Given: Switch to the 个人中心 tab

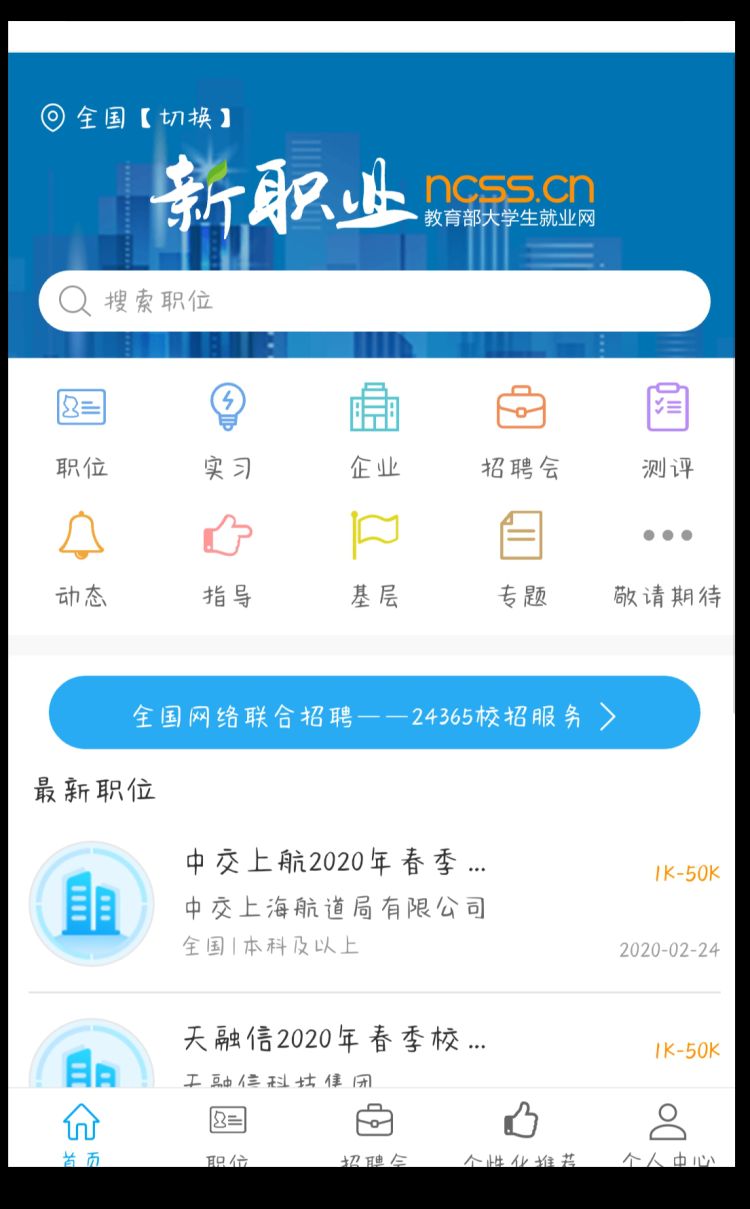Looking at the screenshot, I should click(667, 1131).
